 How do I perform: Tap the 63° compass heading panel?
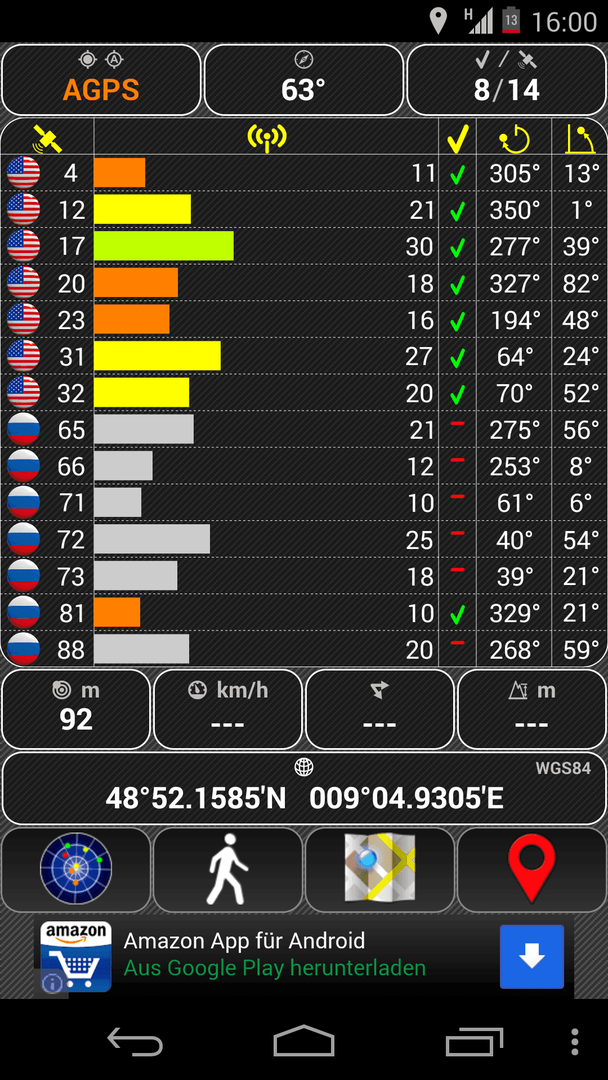[x=304, y=80]
